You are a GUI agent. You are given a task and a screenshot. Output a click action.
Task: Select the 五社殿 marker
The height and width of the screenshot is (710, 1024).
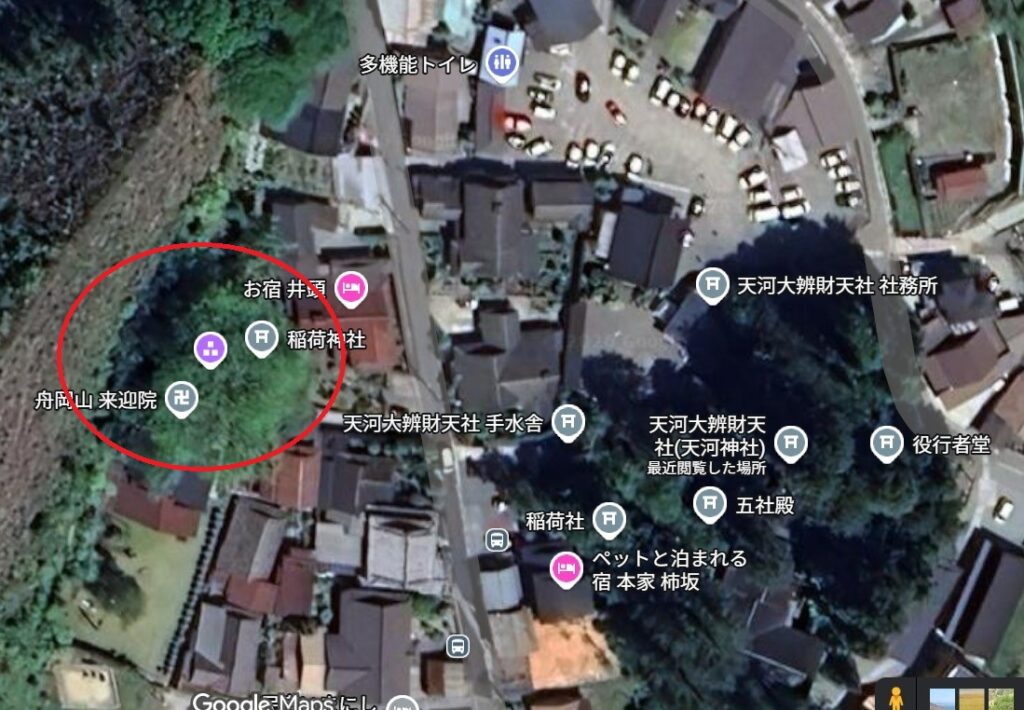709,503
